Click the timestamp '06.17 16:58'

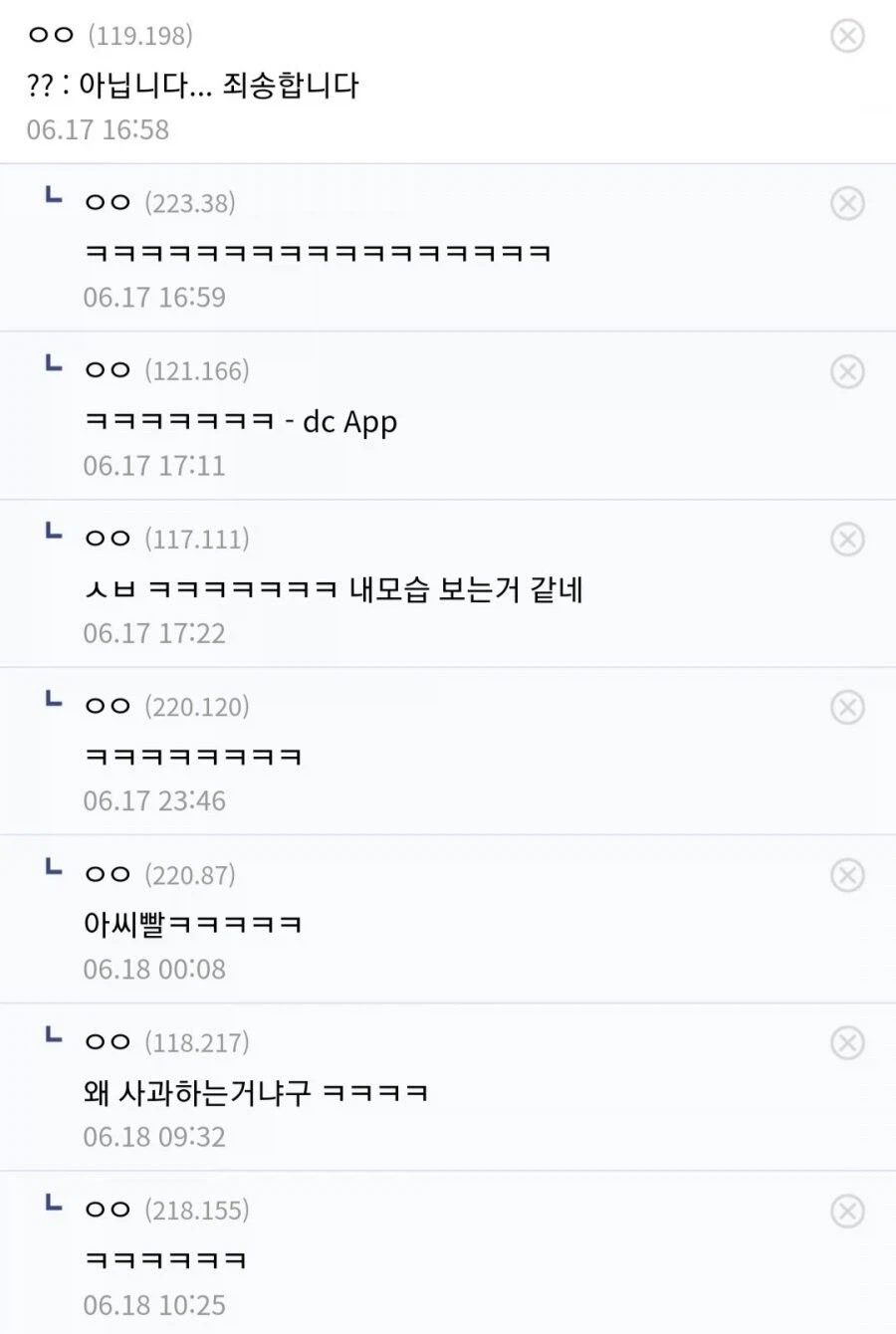(99, 129)
